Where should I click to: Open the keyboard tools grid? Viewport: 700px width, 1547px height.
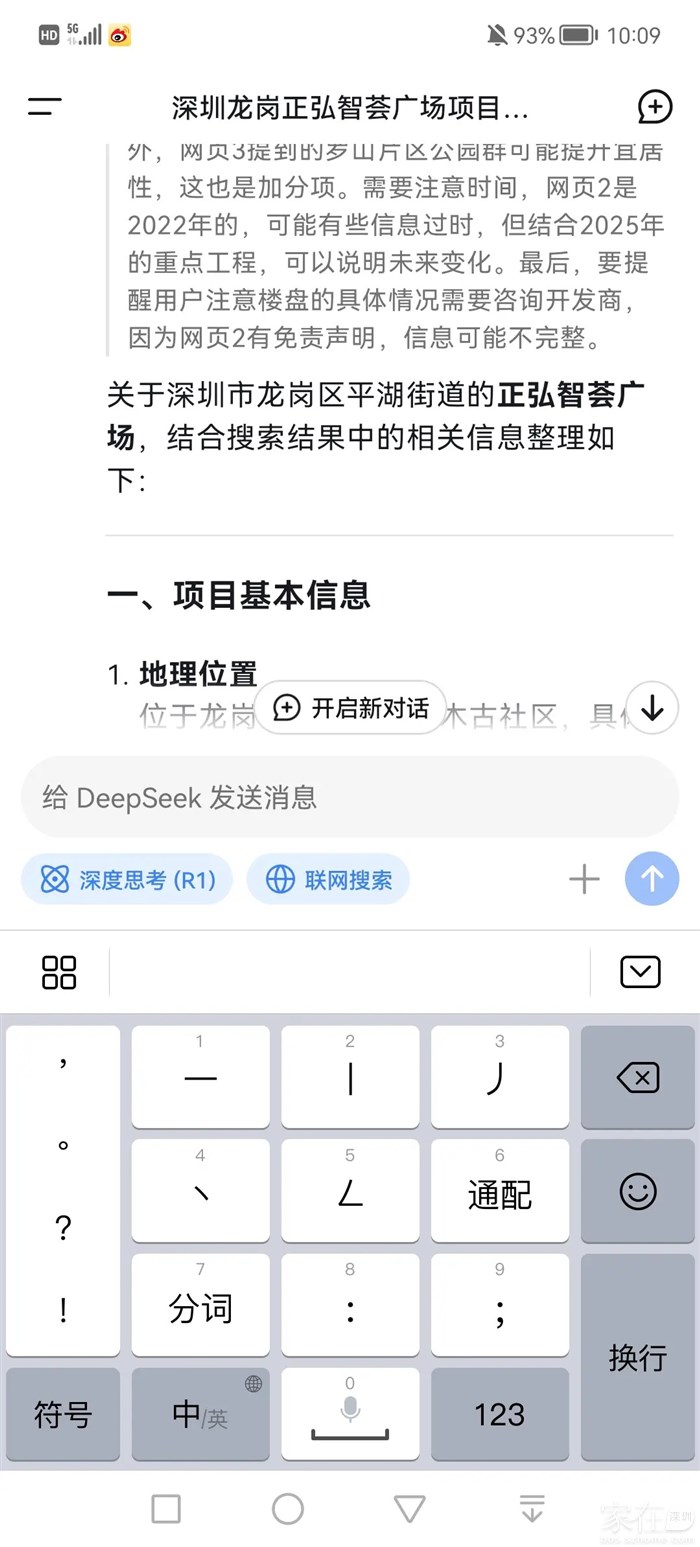59,971
